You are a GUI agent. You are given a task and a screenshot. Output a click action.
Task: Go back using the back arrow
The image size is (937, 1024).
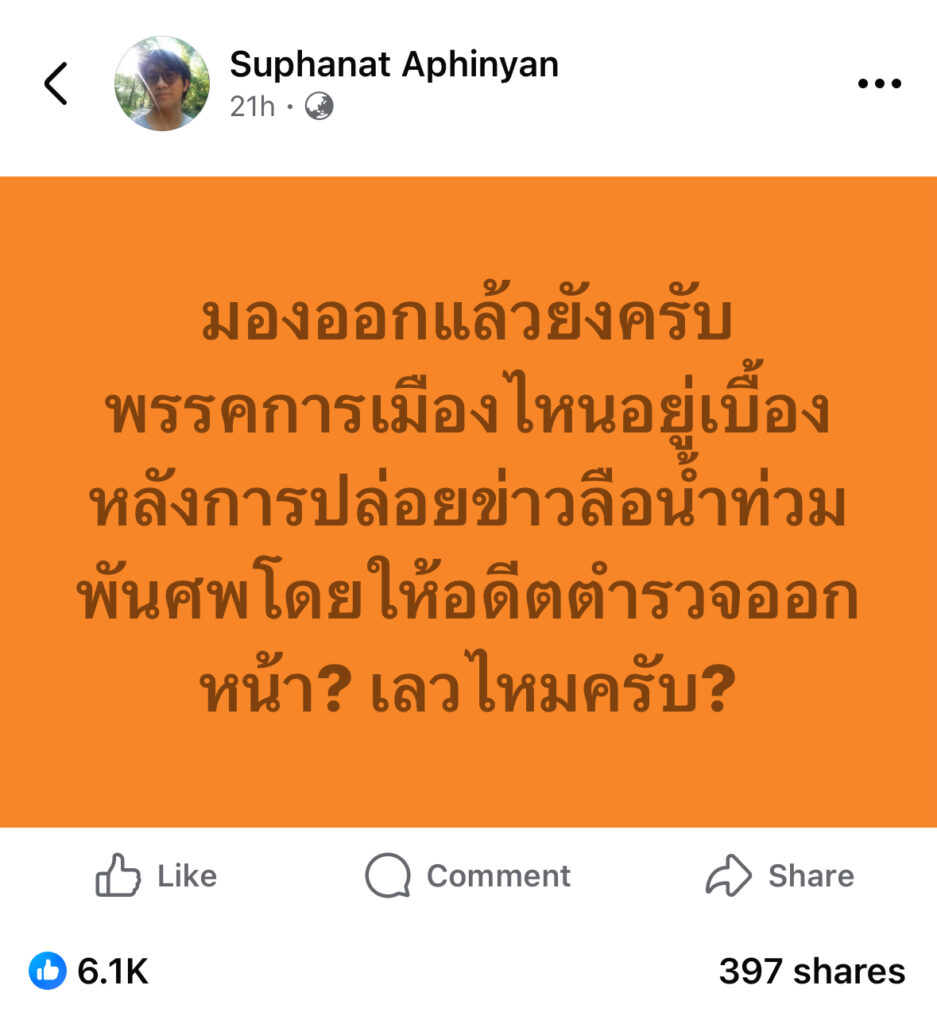(56, 84)
